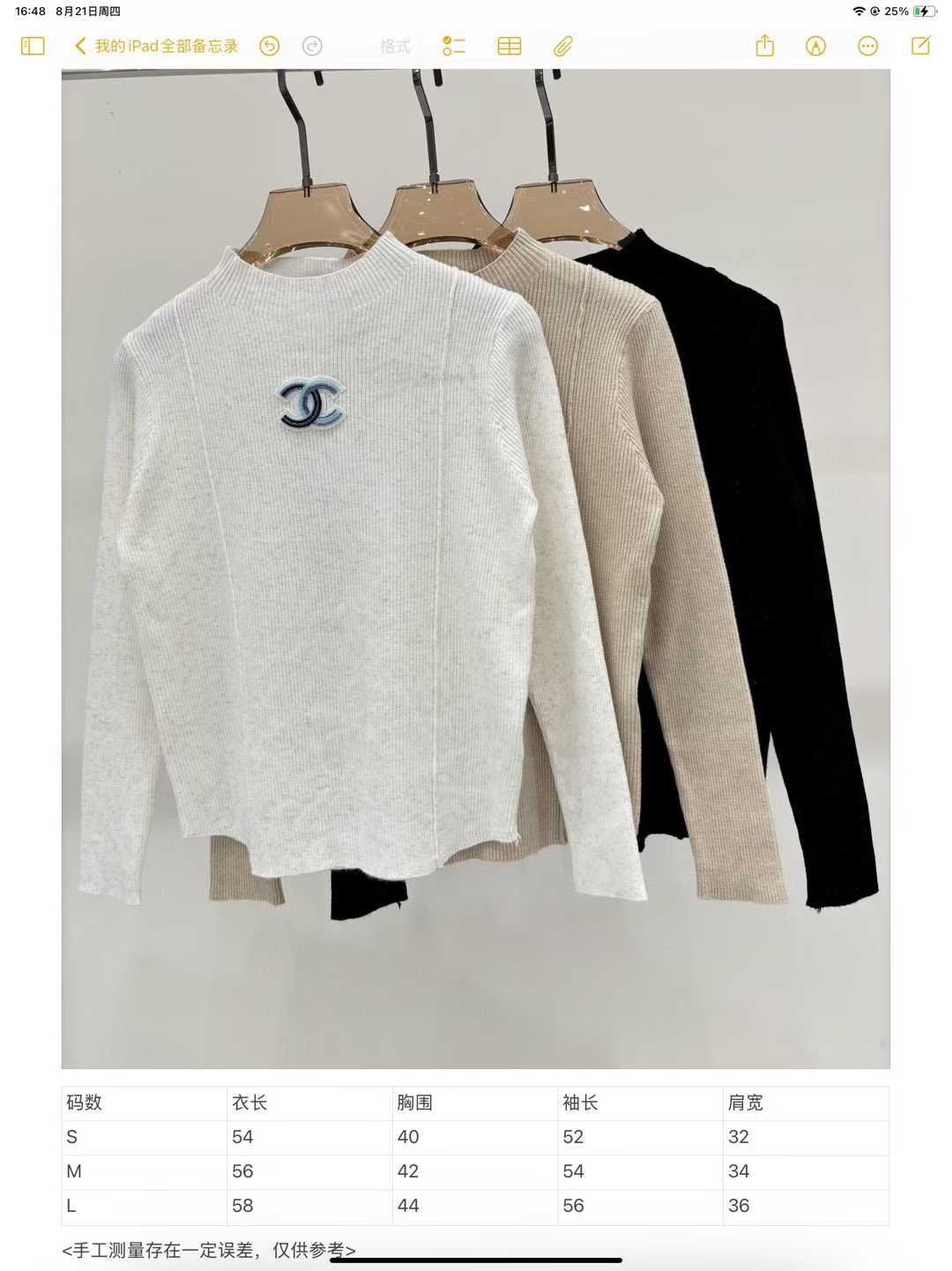The width and height of the screenshot is (952, 1271).
Task: Open the 格式 text format options
Action: [x=395, y=46]
